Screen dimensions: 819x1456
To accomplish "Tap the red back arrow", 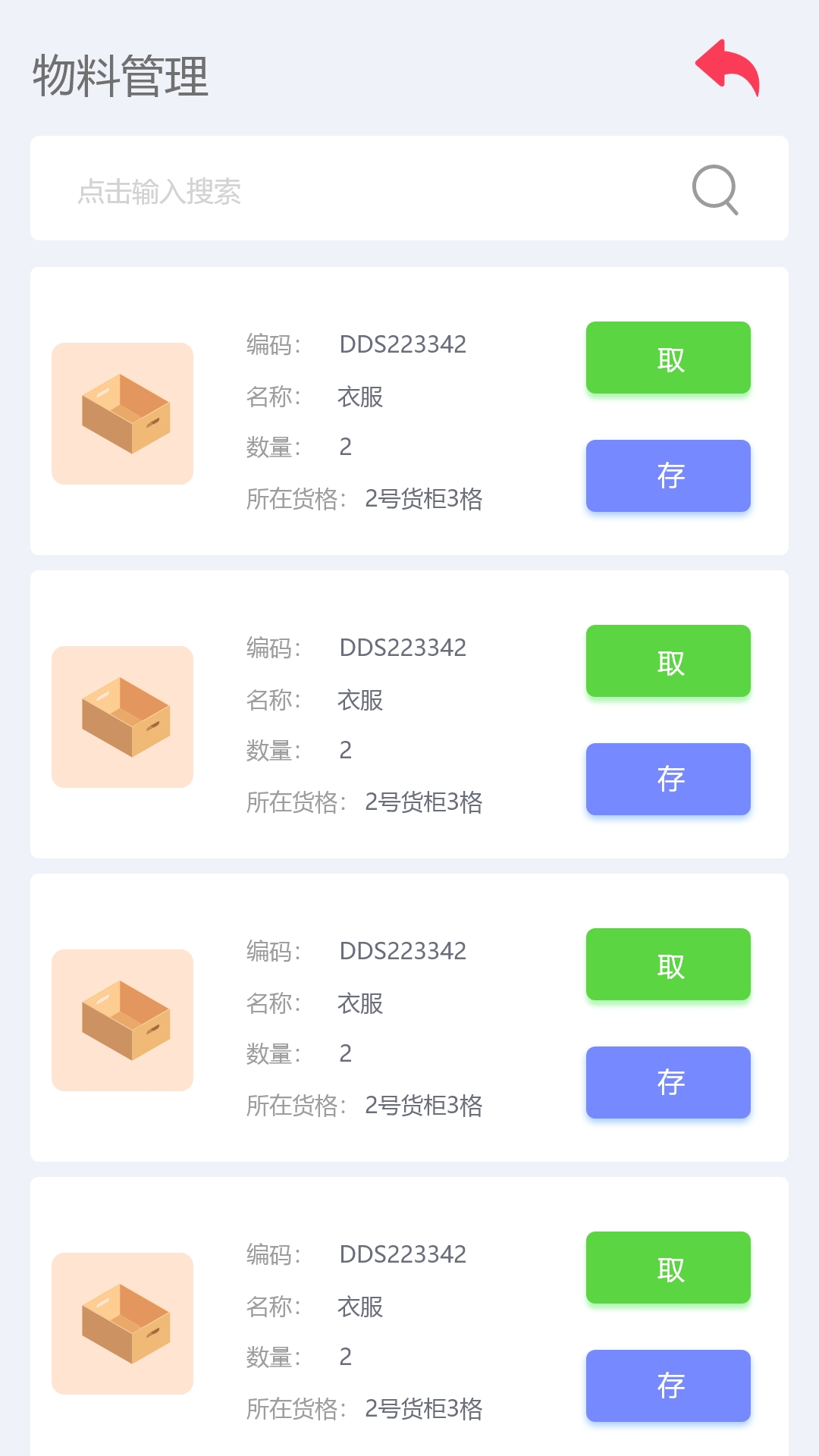I will pos(727,68).
